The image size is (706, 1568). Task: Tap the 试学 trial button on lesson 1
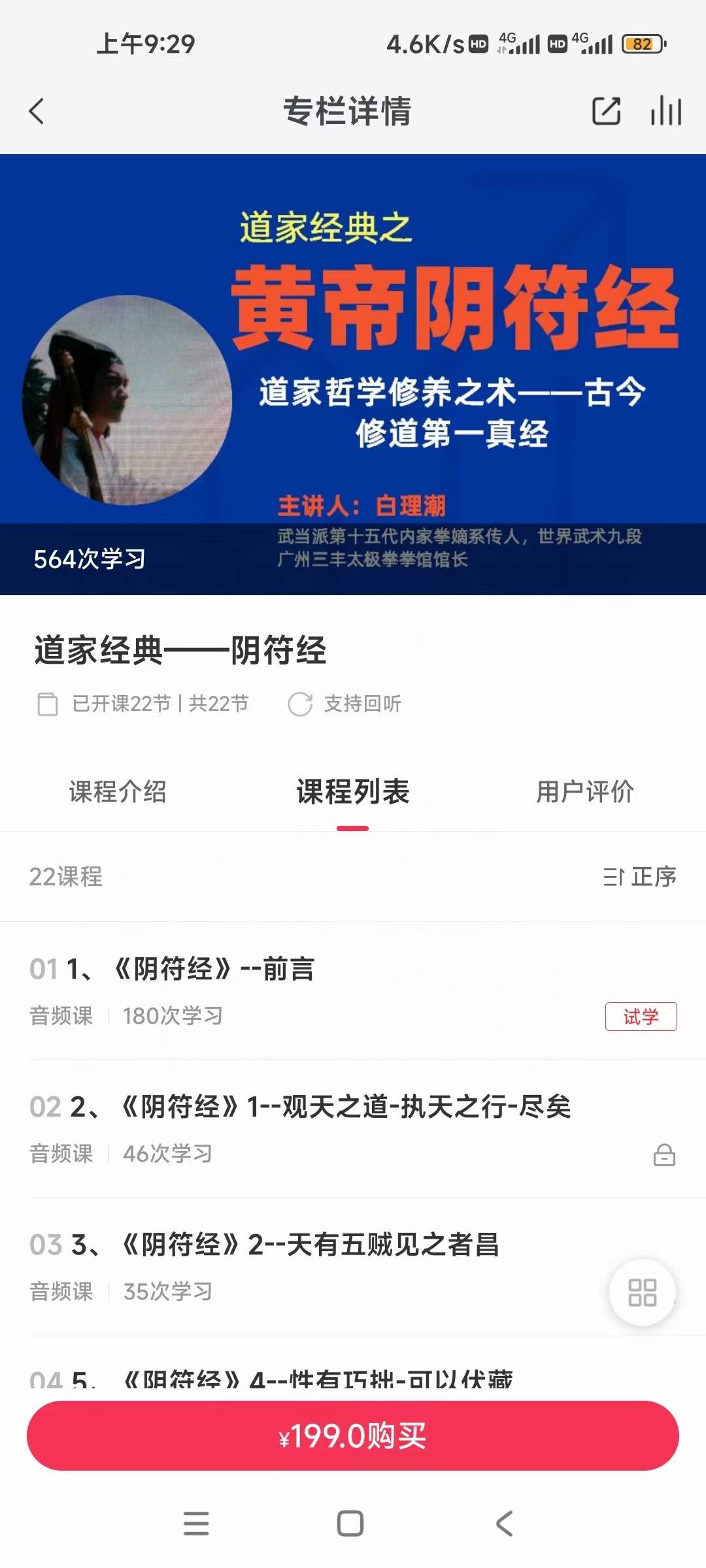tap(641, 1017)
